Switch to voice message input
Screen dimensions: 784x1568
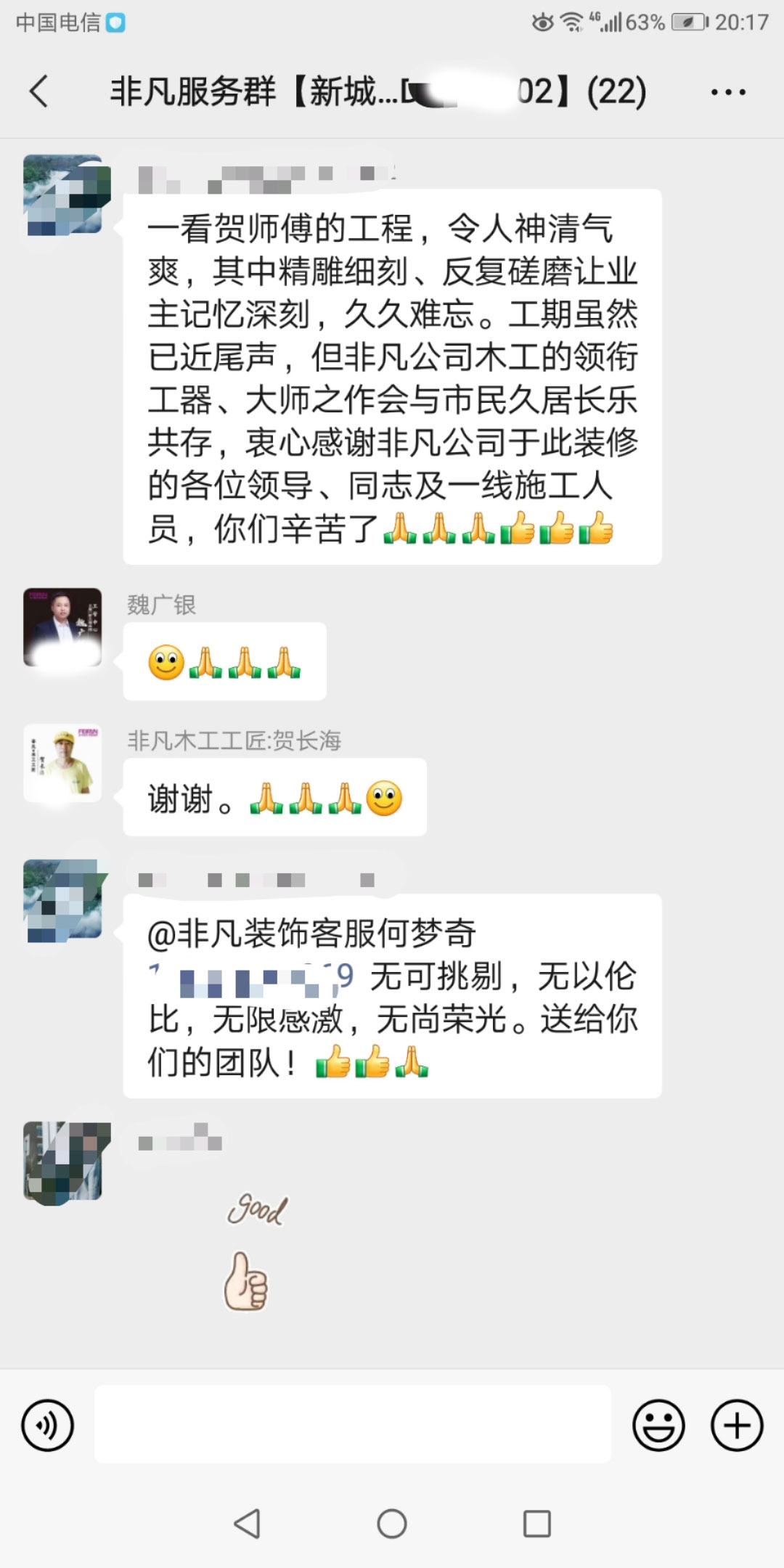(48, 1426)
